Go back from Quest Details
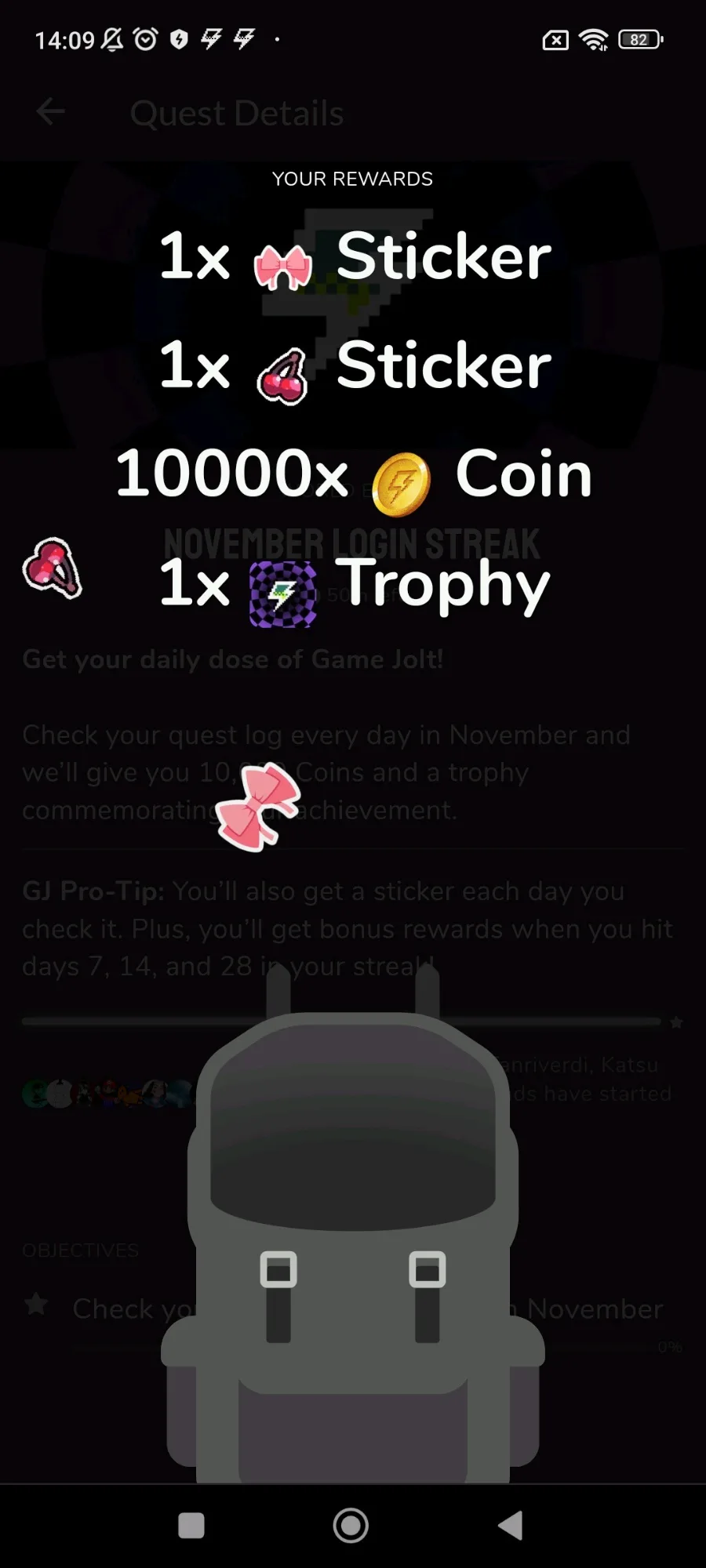This screenshot has width=706, height=1568. (50, 112)
